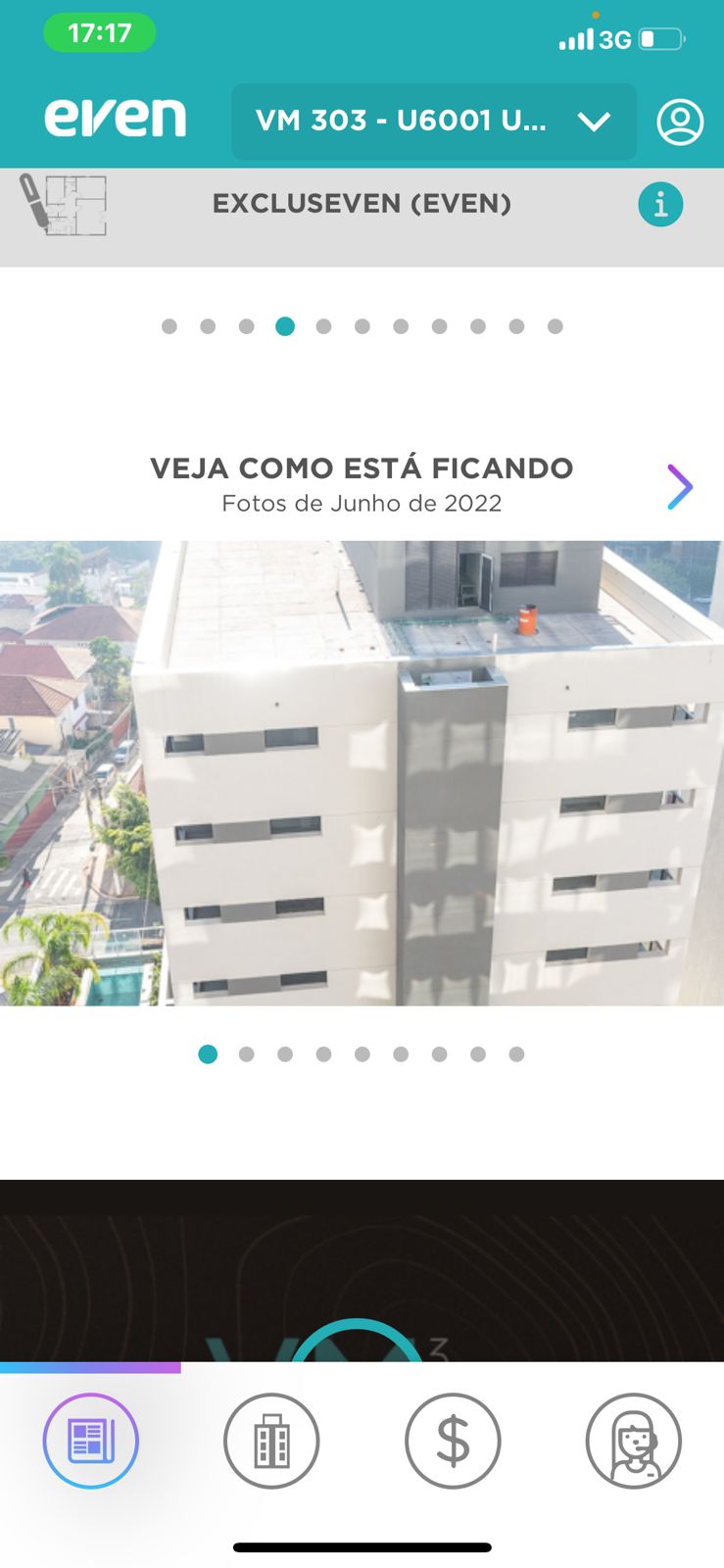
Task: Open the customer support attendant tab
Action: tap(634, 1441)
